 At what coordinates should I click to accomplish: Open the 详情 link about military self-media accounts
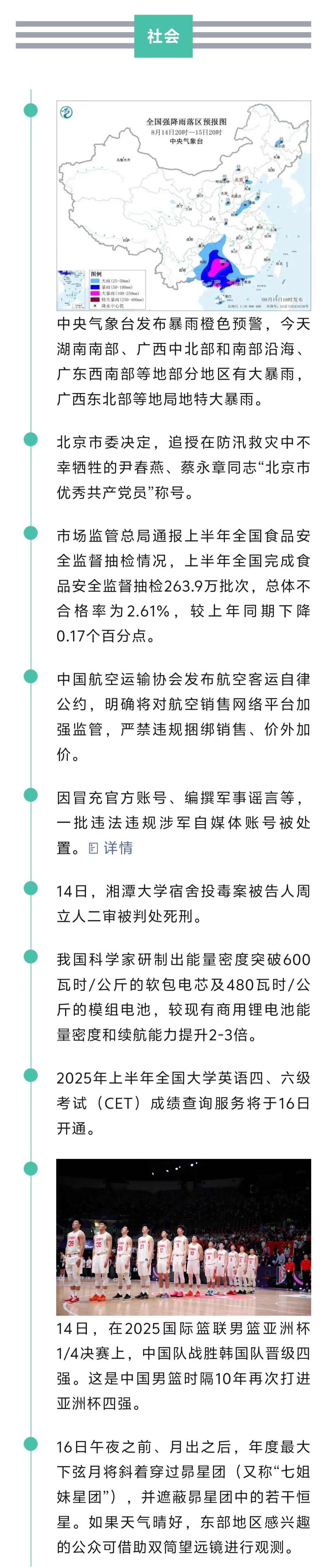click(112, 848)
